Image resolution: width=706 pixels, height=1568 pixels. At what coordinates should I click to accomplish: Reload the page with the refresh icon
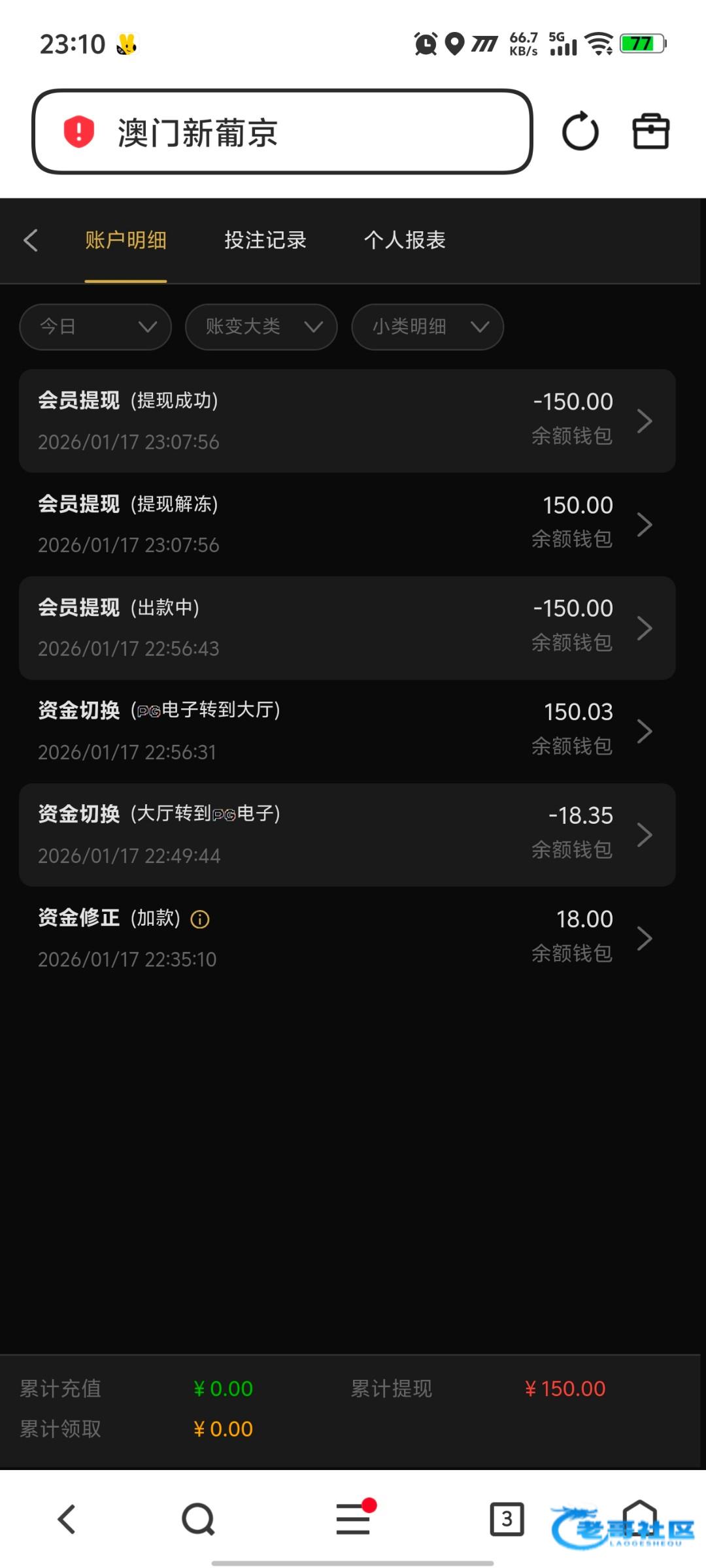(580, 132)
